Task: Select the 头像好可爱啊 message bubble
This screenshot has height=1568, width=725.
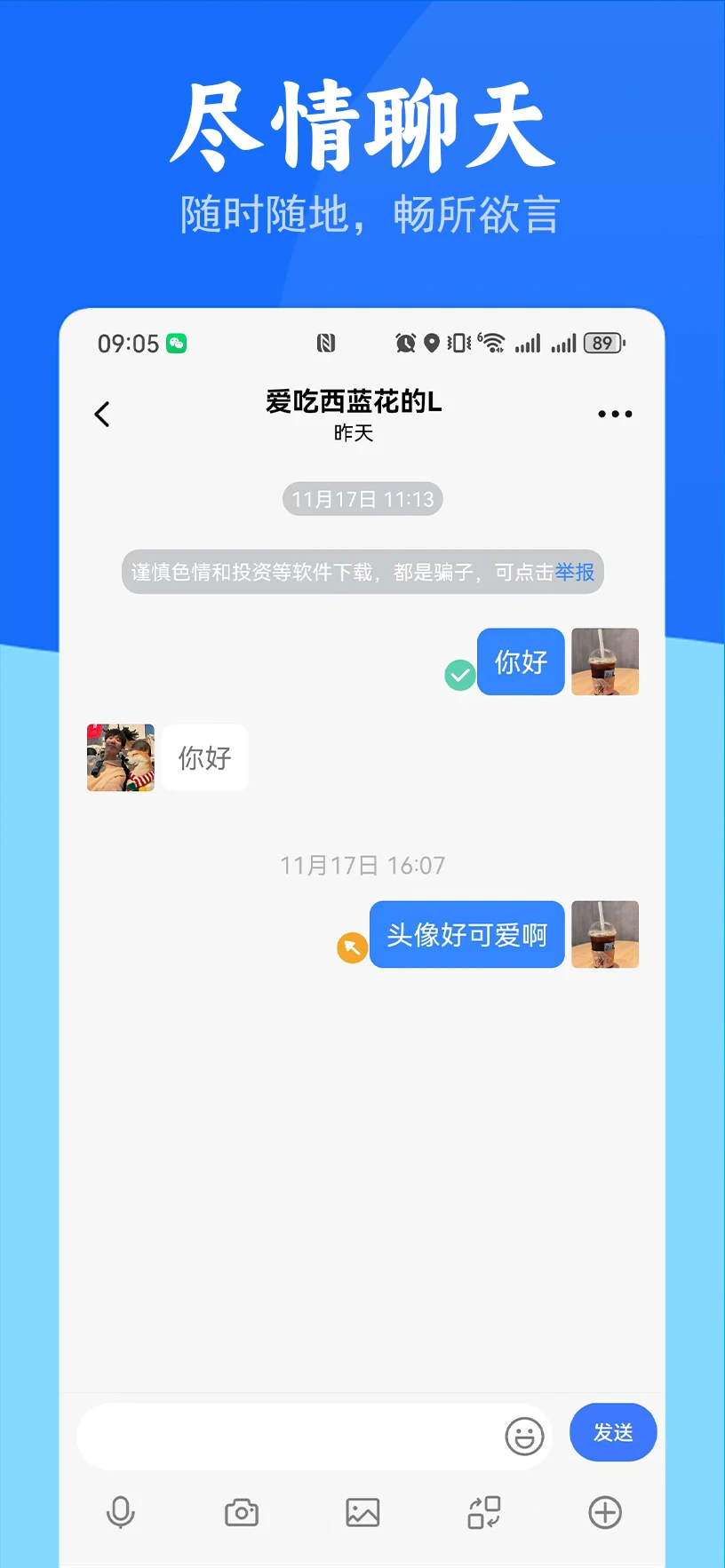Action: click(x=466, y=934)
